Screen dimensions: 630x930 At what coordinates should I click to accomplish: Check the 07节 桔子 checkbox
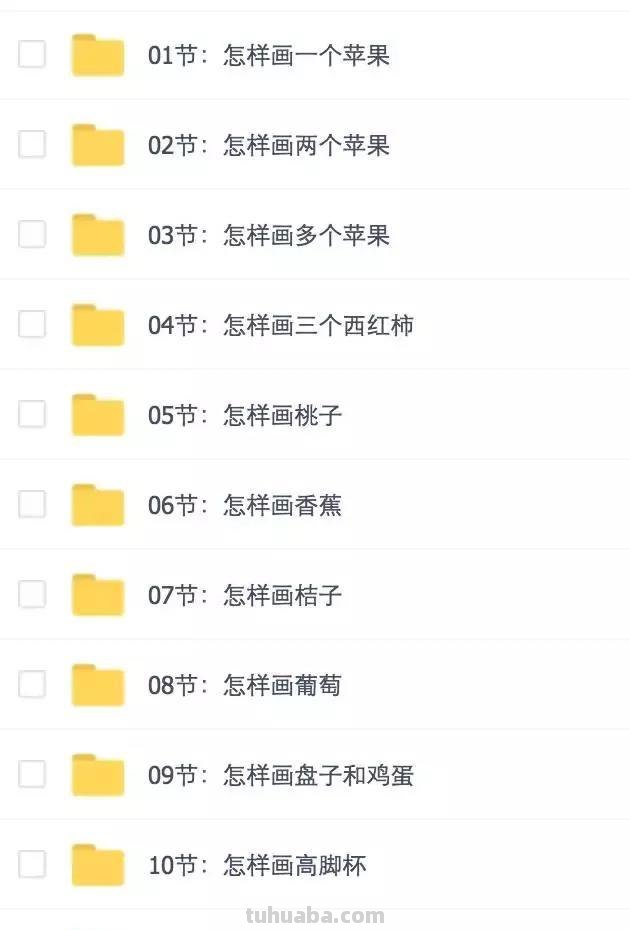(x=32, y=594)
